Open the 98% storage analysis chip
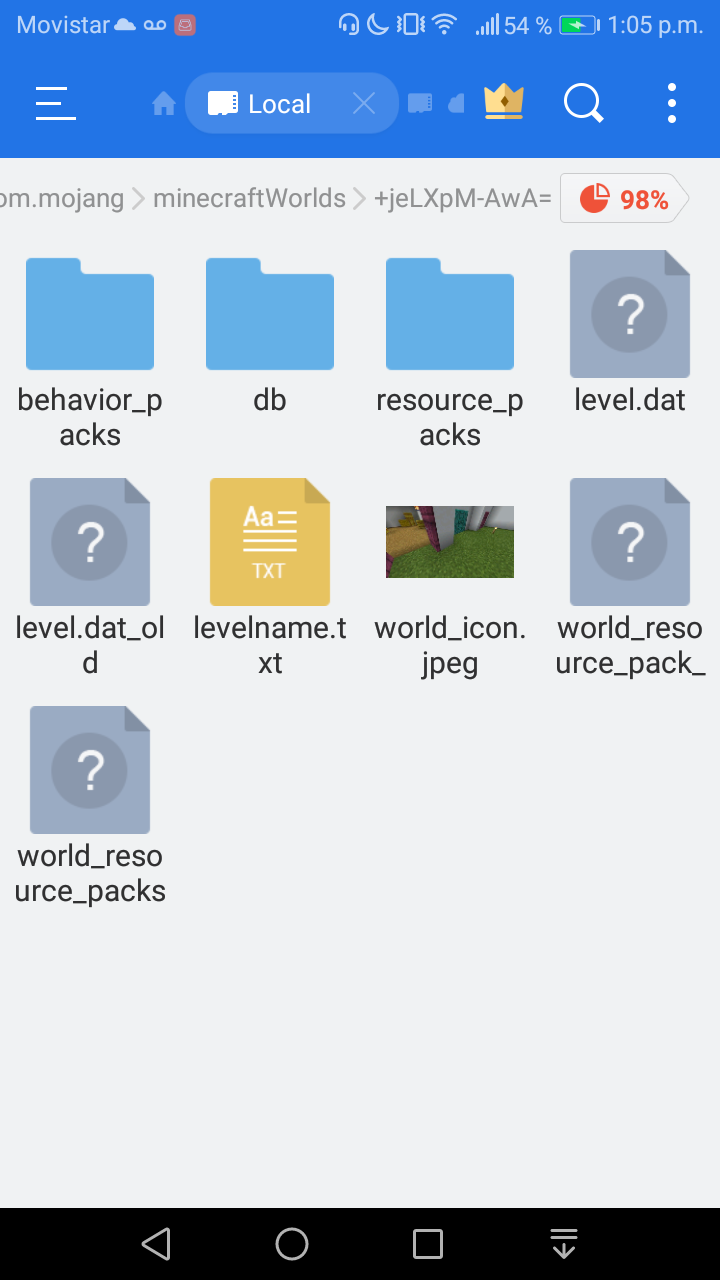The width and height of the screenshot is (720, 1280). (x=624, y=199)
